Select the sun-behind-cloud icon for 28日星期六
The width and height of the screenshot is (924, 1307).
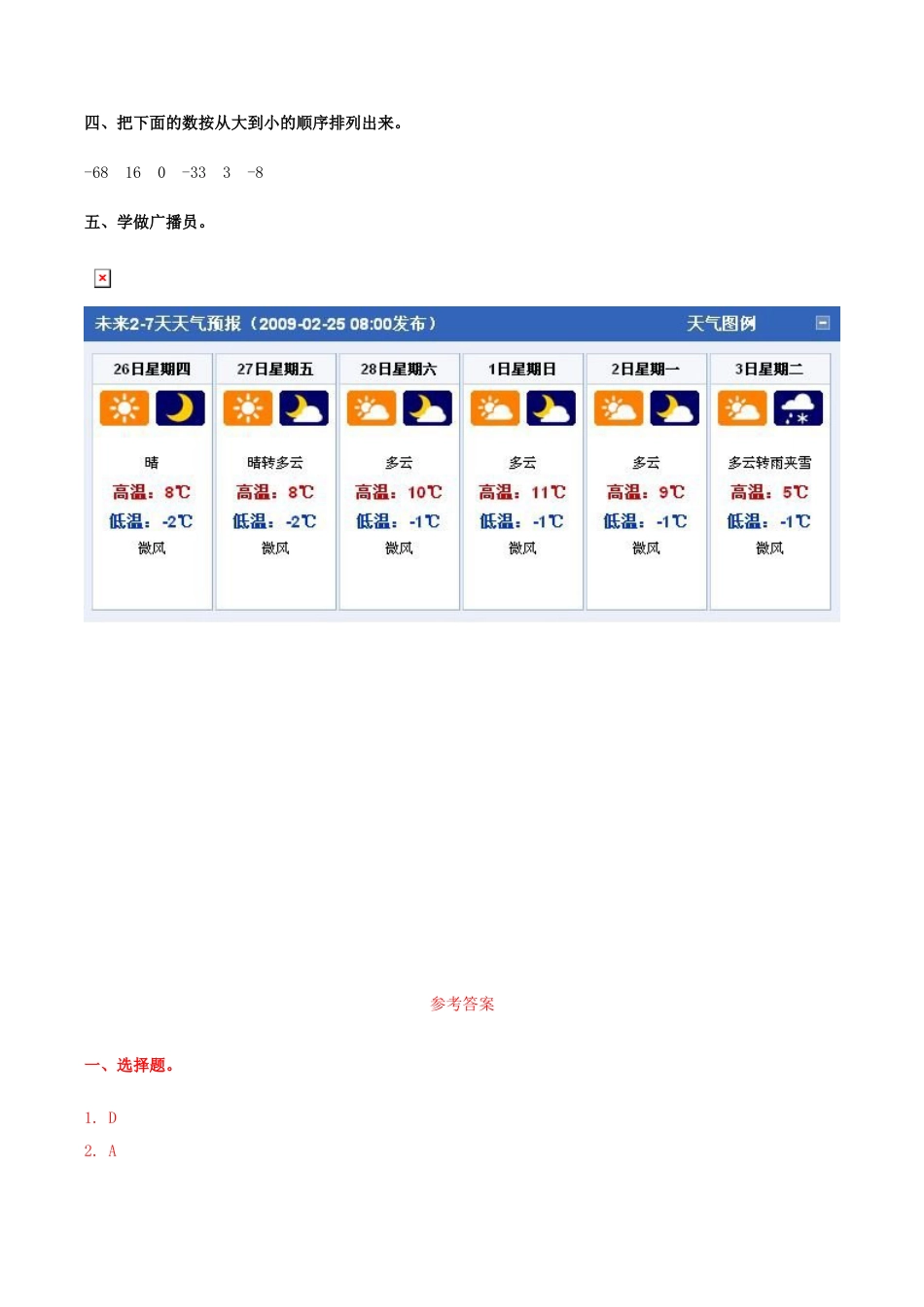pos(372,407)
